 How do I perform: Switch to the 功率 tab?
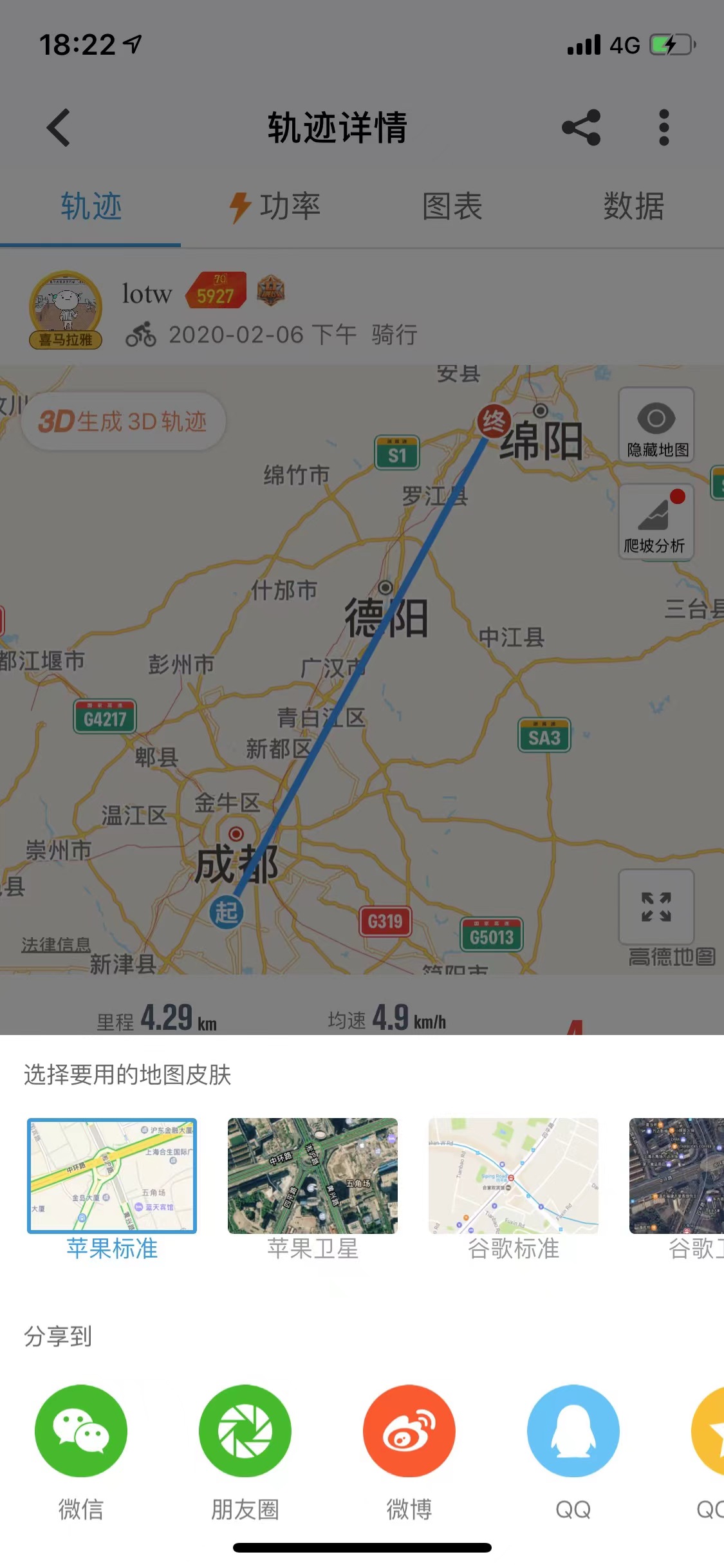point(275,207)
